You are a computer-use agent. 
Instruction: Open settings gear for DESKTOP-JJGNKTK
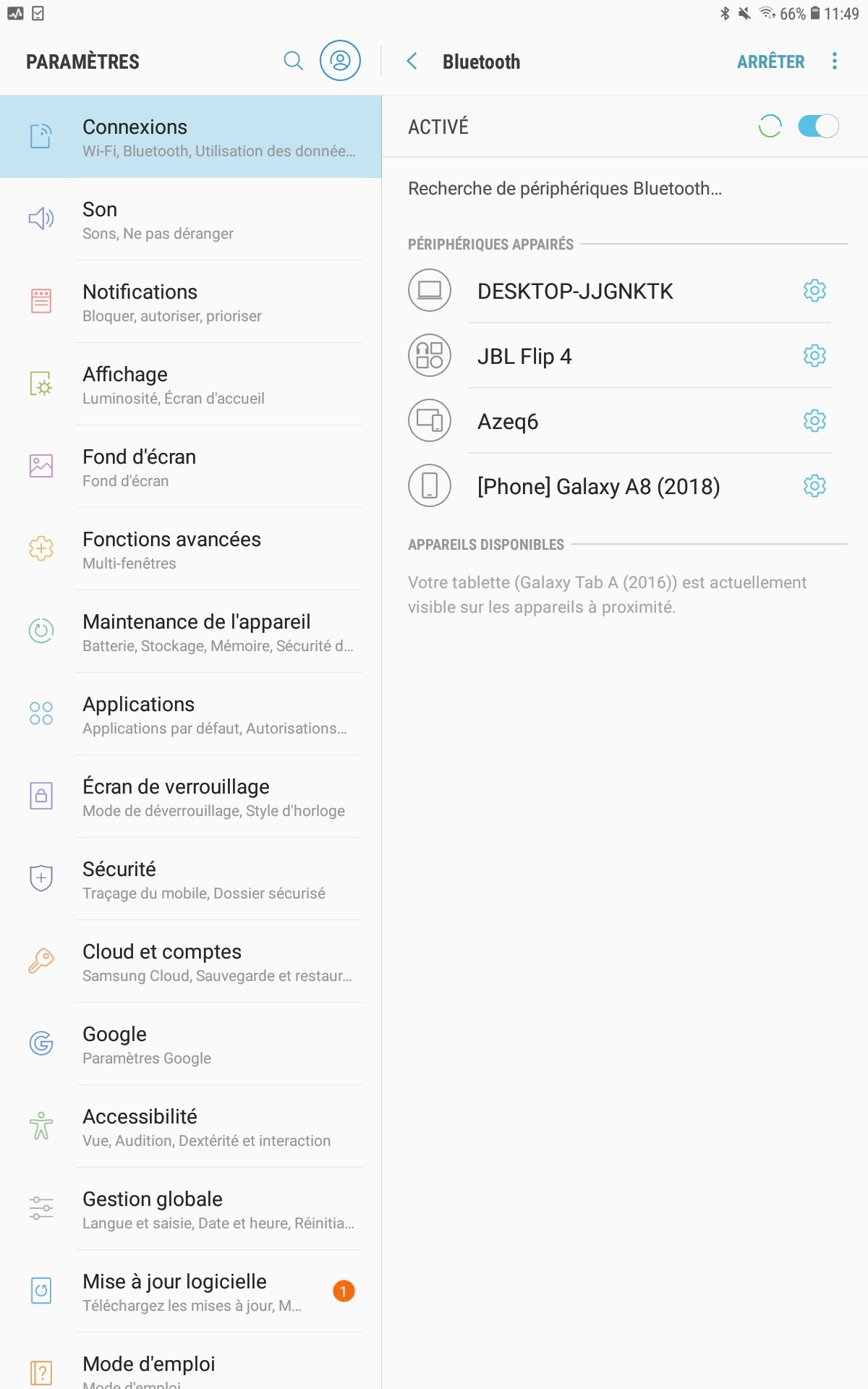814,291
